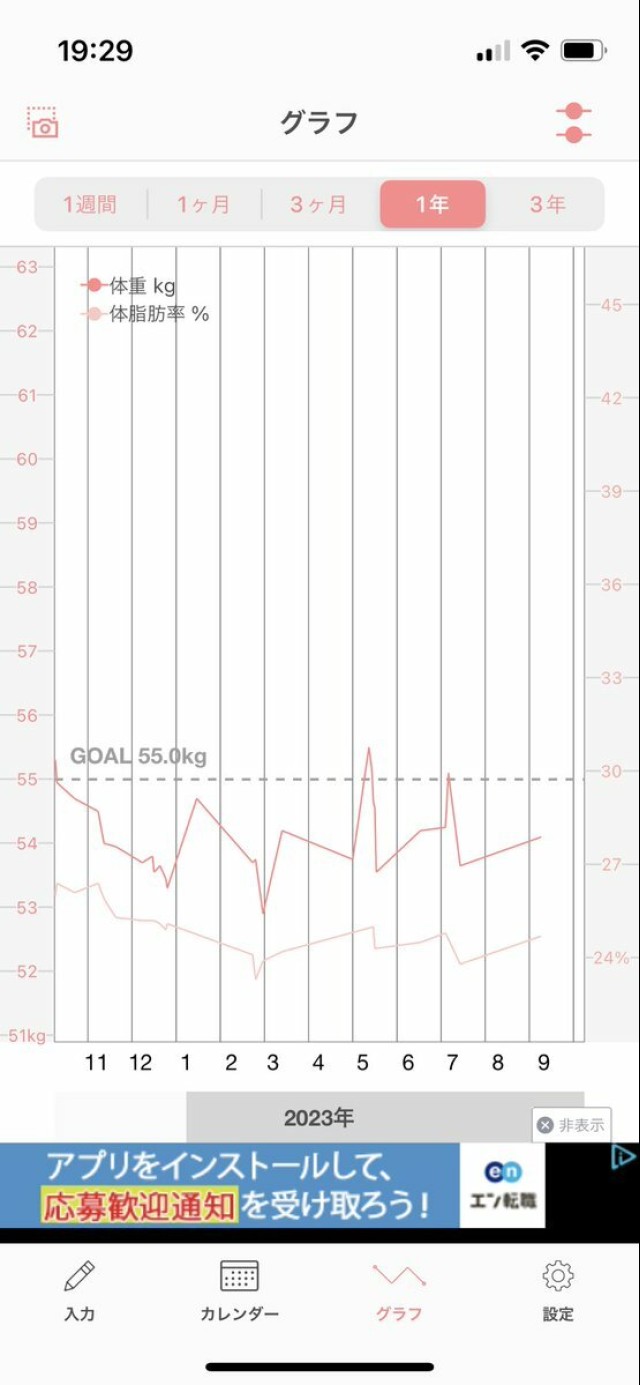Viewport: 640px width, 1385px height.
Task: Show the 3ヶ月 range
Action: point(319,205)
